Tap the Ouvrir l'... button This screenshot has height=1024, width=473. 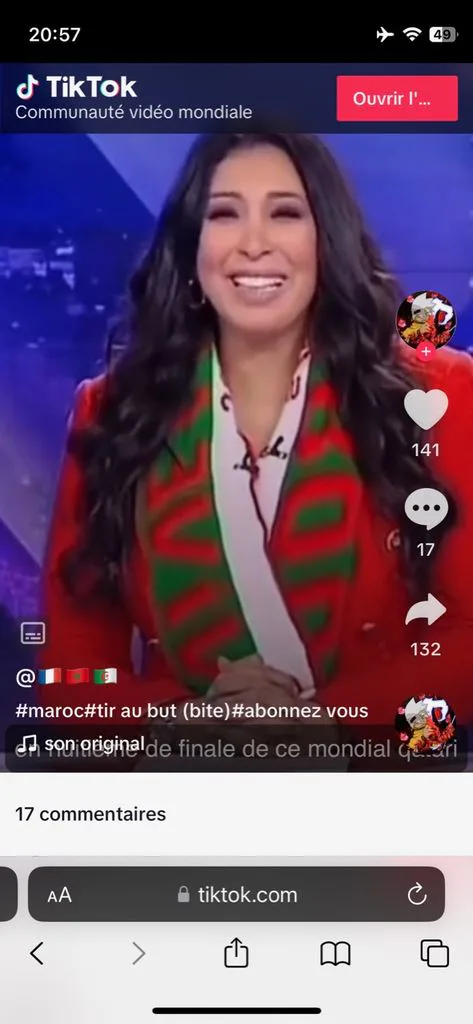click(397, 99)
